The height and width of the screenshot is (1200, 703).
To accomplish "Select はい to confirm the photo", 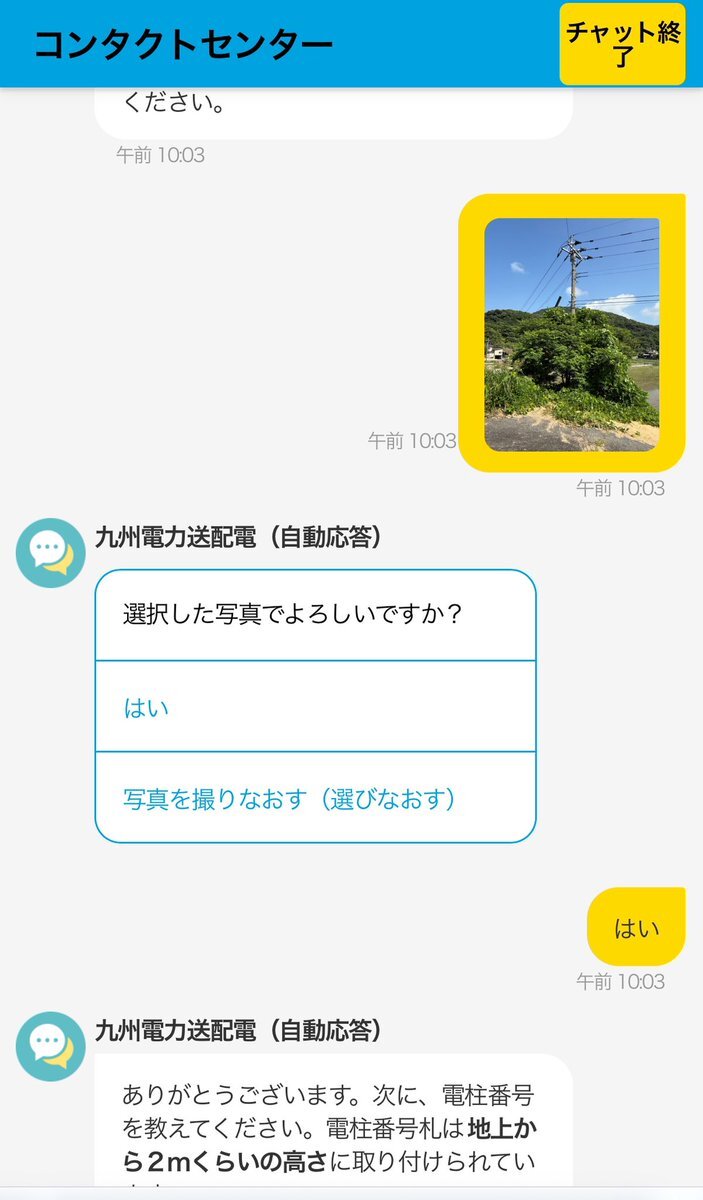I will [315, 707].
